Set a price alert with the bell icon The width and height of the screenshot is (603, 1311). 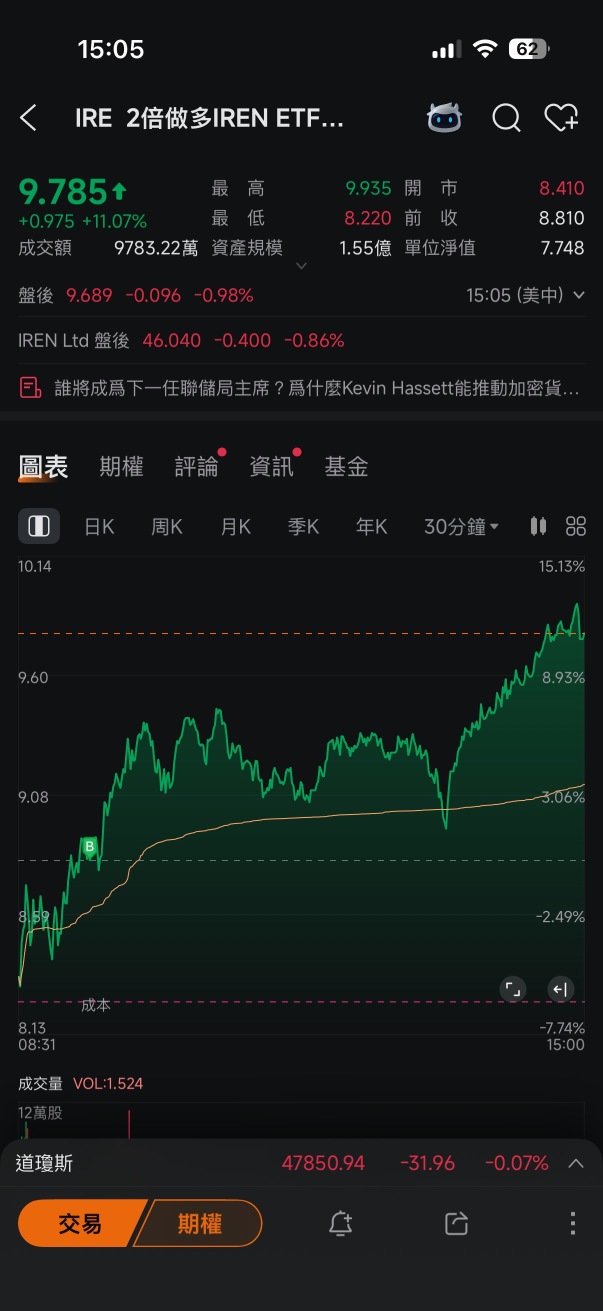pos(341,1223)
